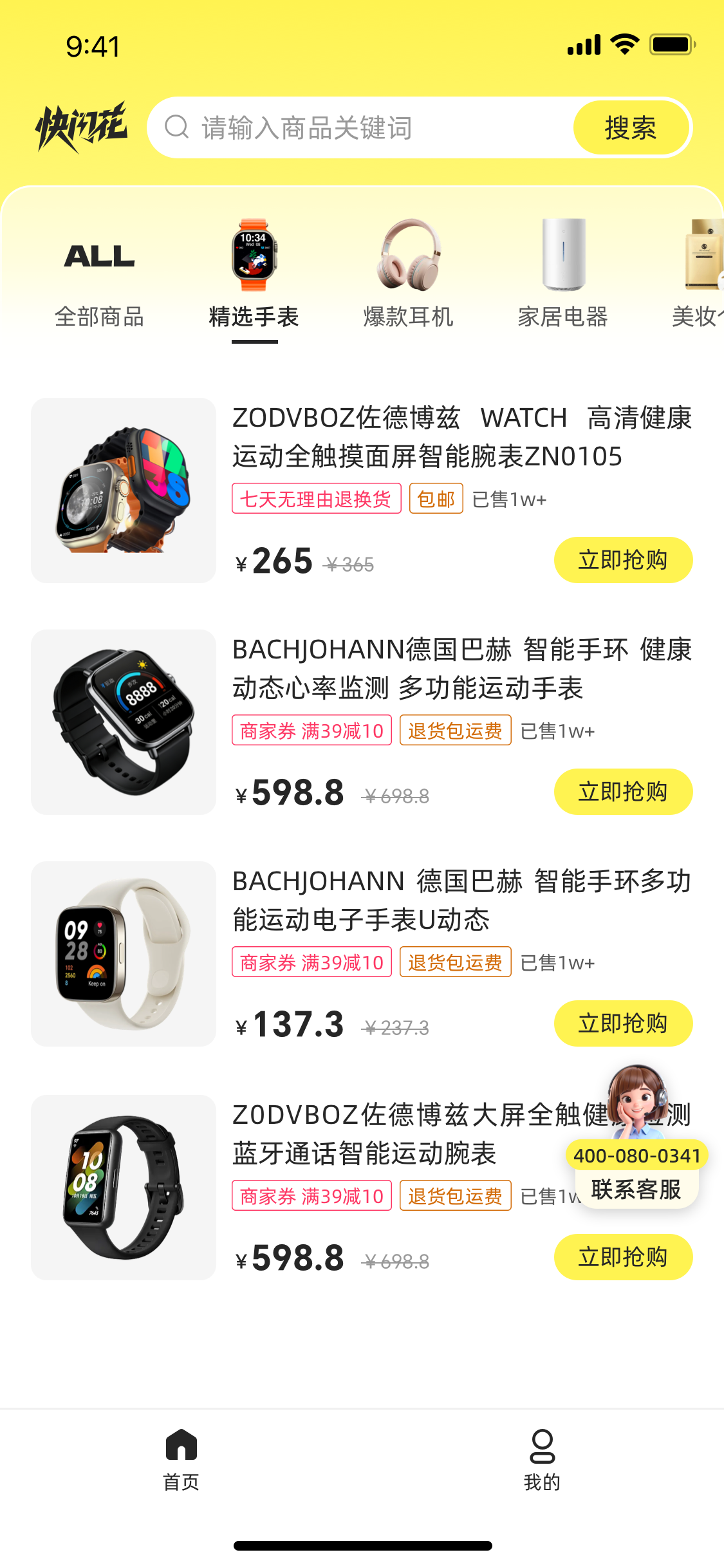Viewport: 724px width, 1568px height.
Task: Buy the BACHJOHANN 健康动态心率监测 手环 now
Action: pyautogui.click(x=622, y=792)
